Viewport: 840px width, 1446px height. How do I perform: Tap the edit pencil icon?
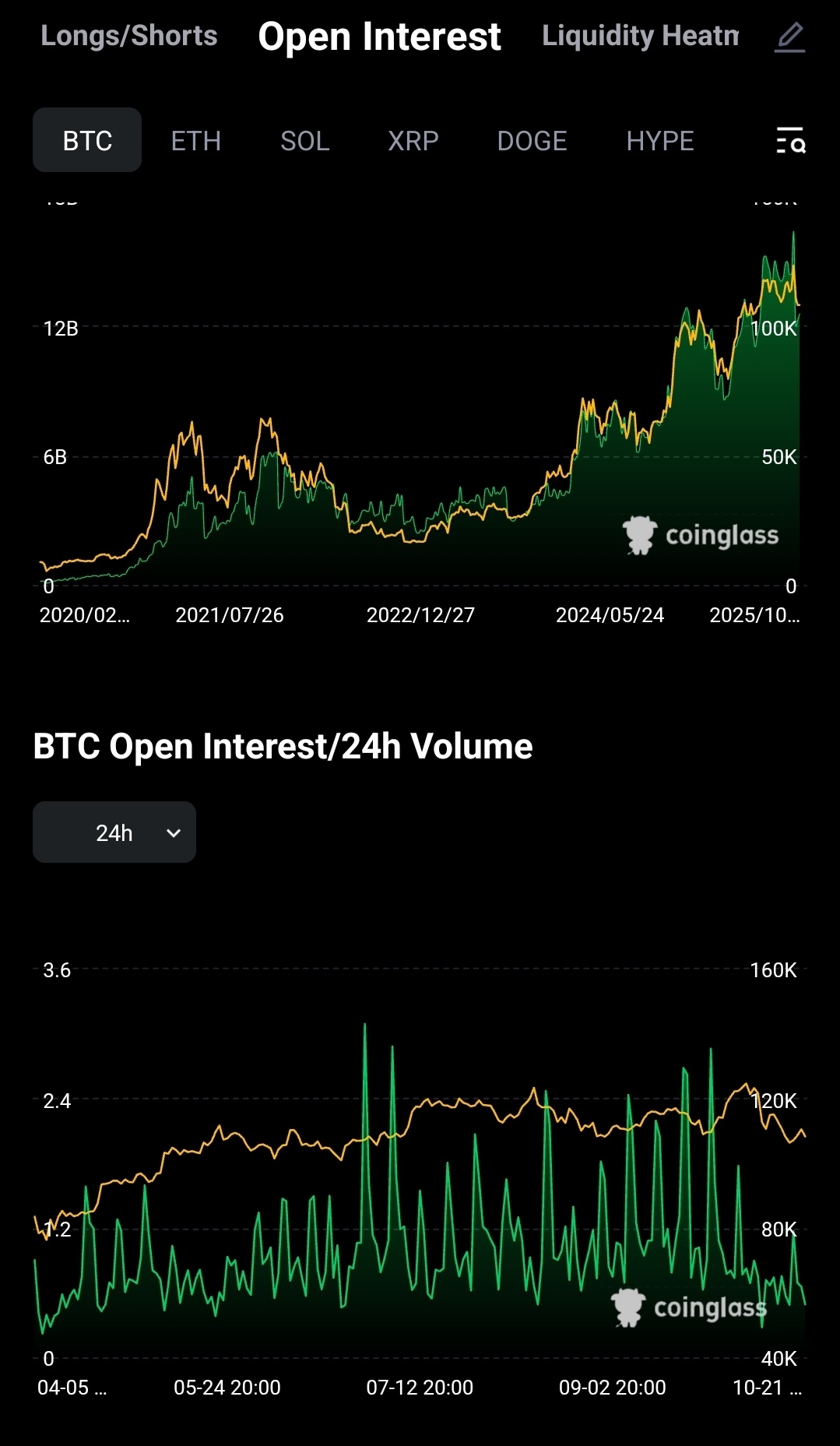pyautogui.click(x=789, y=37)
